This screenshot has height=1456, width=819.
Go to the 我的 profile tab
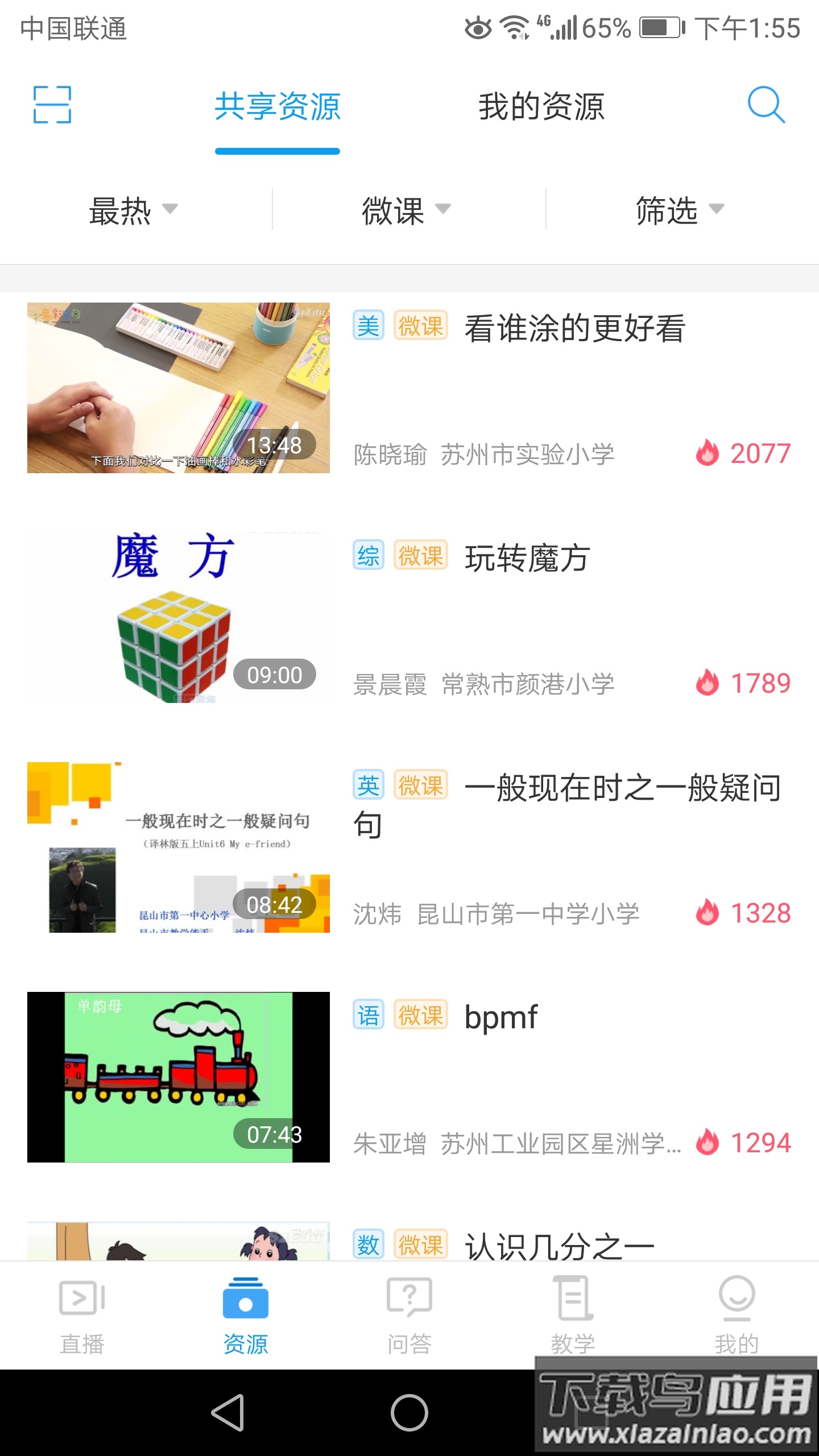(x=737, y=1315)
